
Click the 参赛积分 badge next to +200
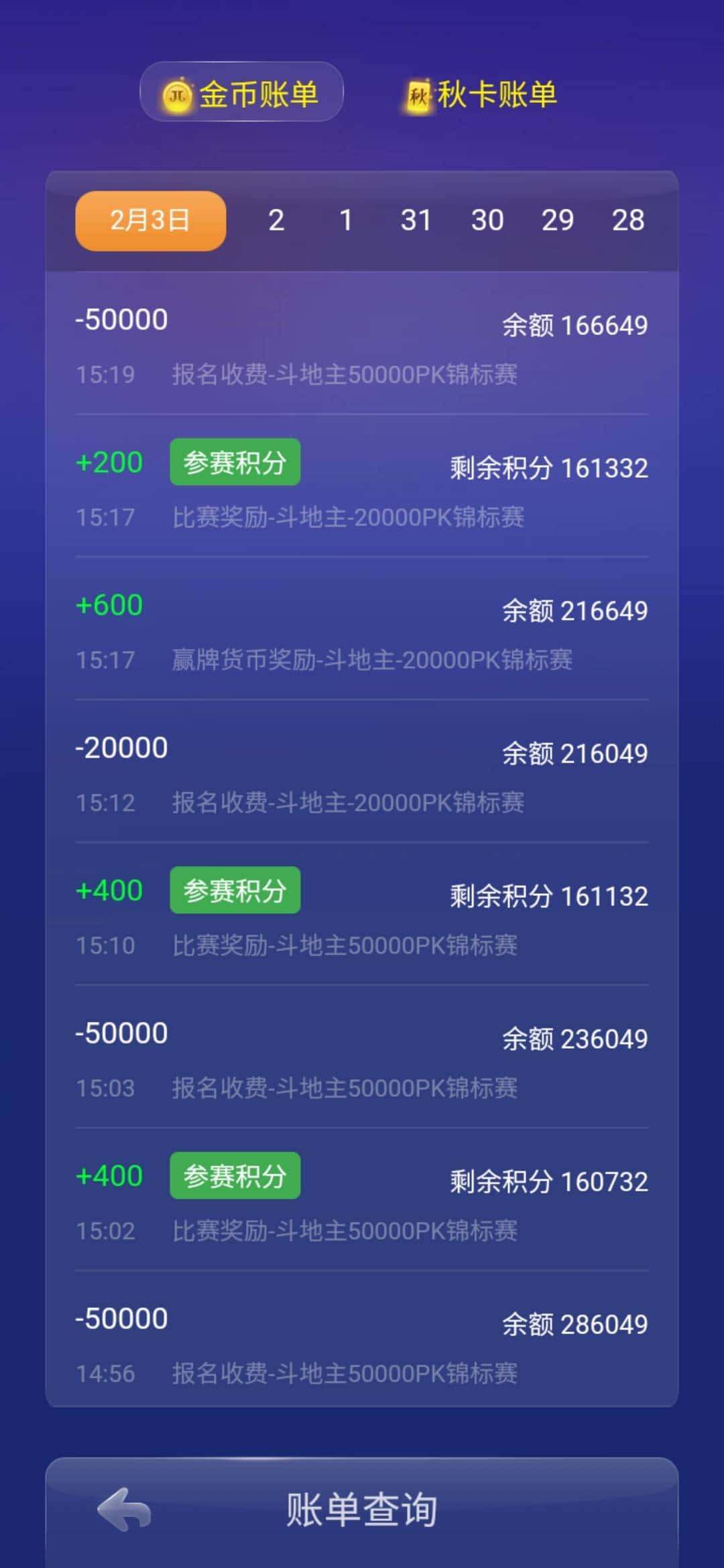tap(235, 461)
